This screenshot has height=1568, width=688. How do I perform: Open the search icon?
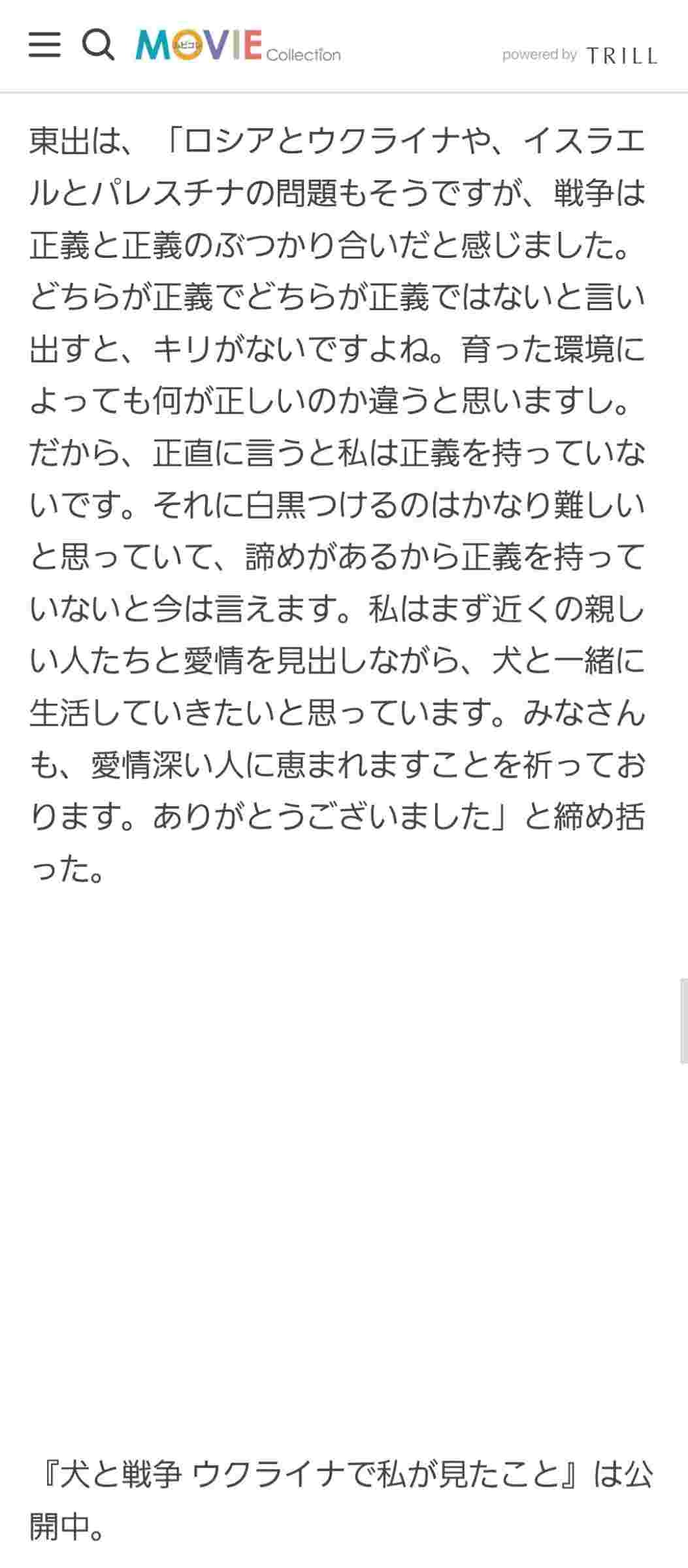pyautogui.click(x=98, y=45)
